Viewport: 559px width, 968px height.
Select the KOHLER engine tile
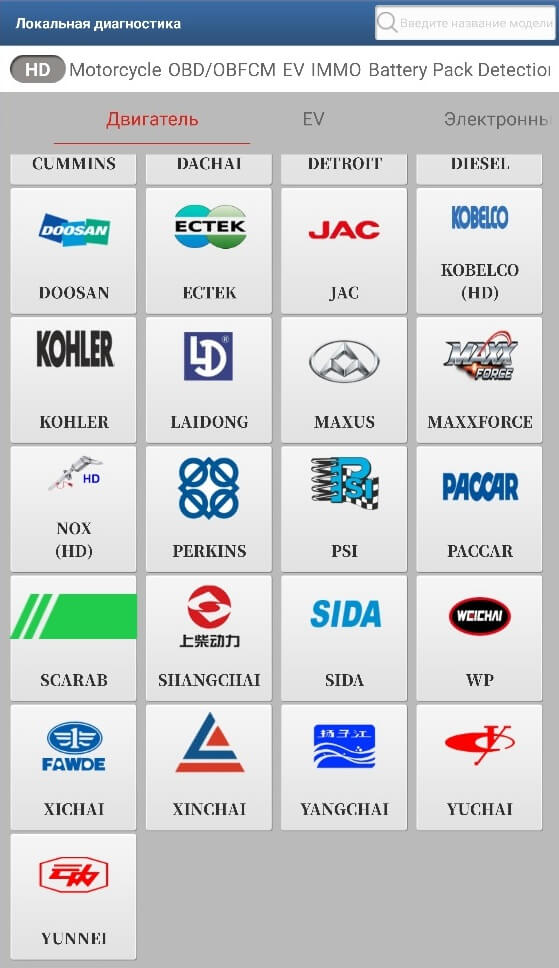[74, 380]
